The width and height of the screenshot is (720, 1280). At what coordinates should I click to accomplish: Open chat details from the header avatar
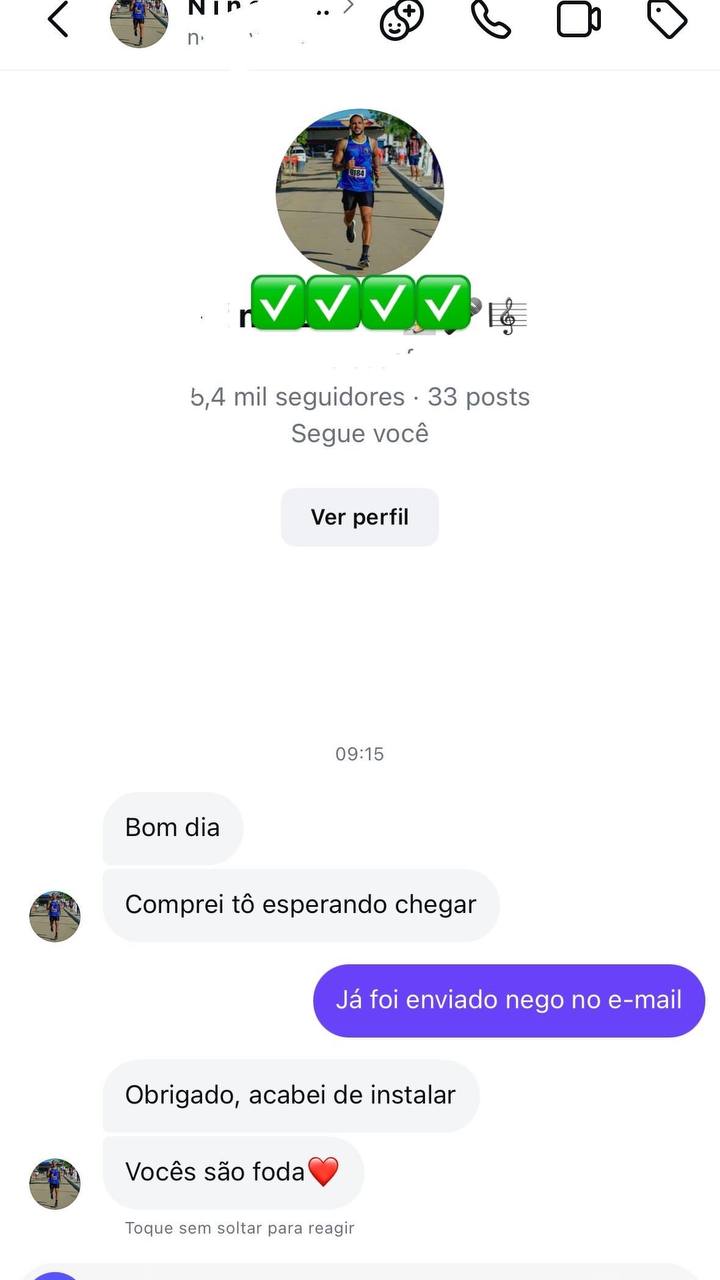pyautogui.click(x=139, y=21)
